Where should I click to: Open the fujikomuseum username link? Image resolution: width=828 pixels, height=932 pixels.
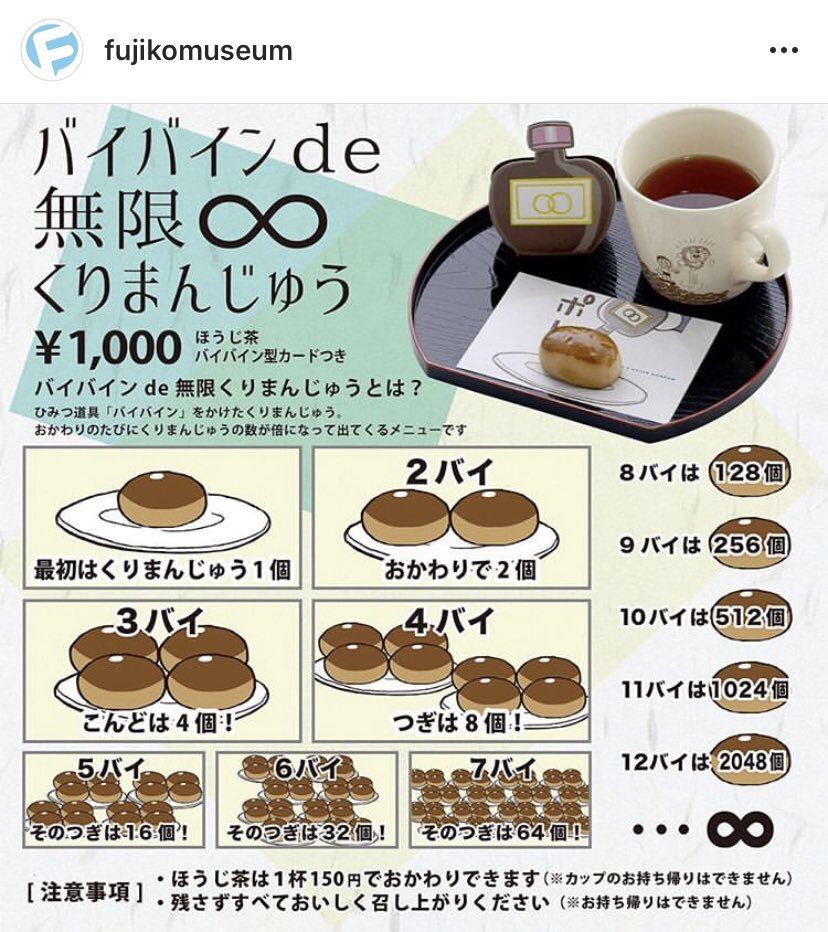(198, 51)
